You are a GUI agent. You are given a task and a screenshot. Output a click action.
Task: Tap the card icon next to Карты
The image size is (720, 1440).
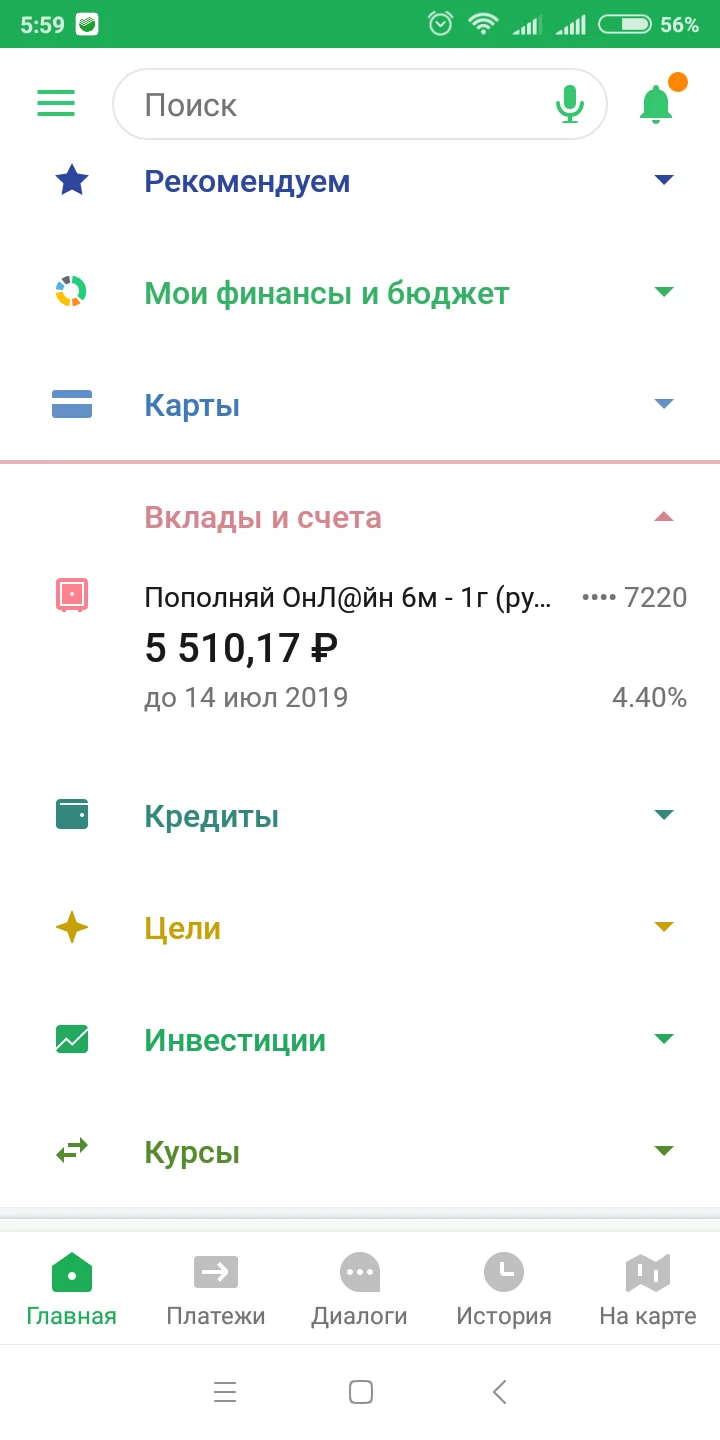pyautogui.click(x=71, y=404)
